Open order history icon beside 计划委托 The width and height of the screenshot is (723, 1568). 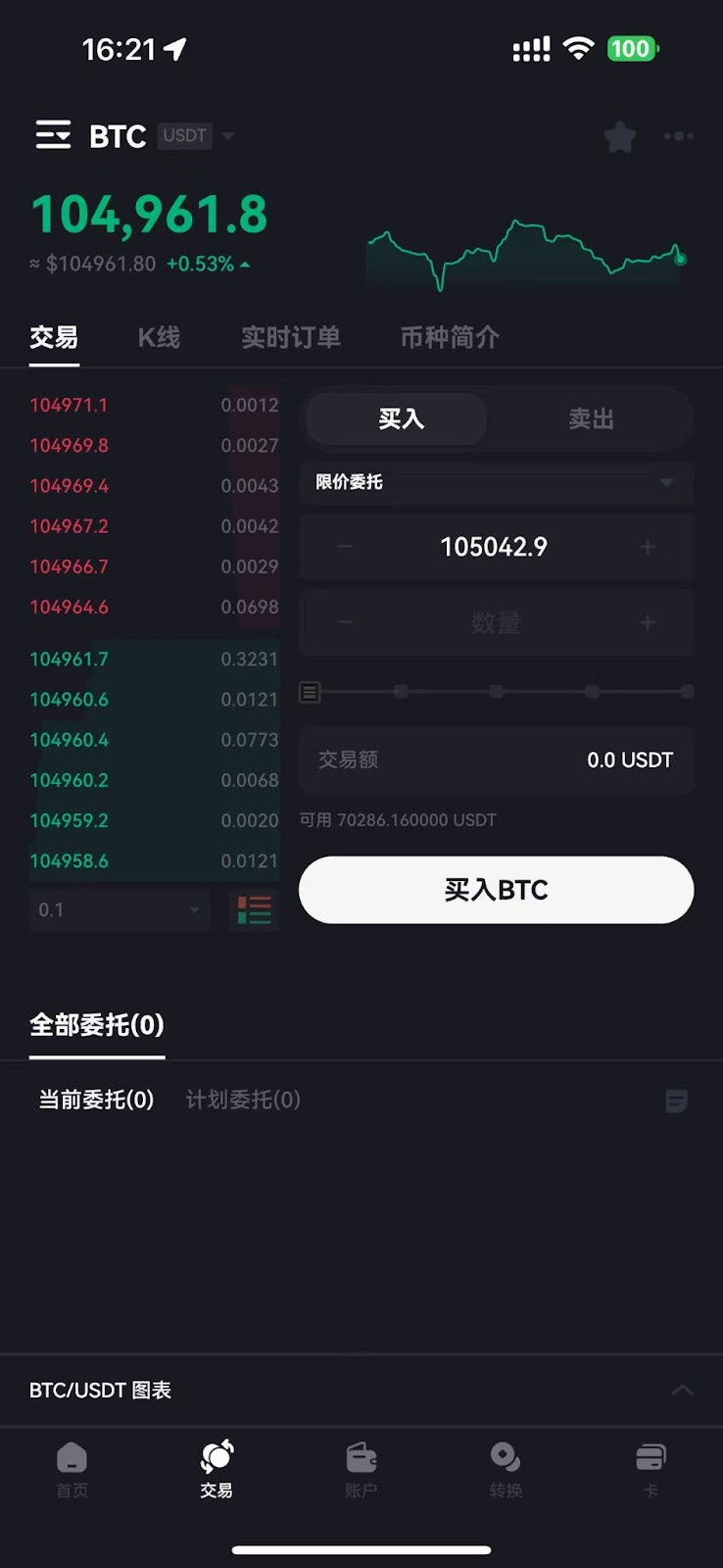(x=676, y=1101)
